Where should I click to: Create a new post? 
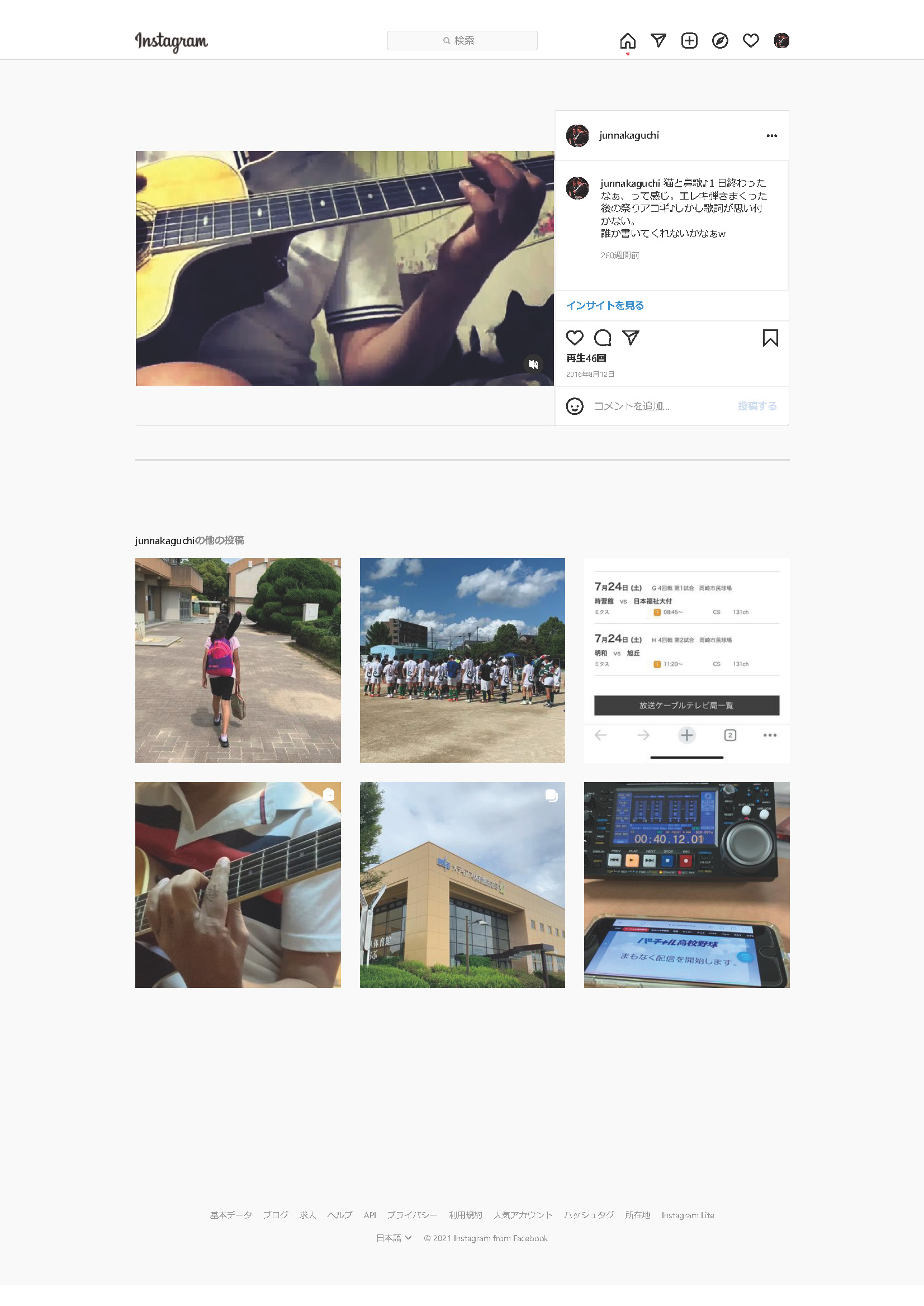click(689, 41)
